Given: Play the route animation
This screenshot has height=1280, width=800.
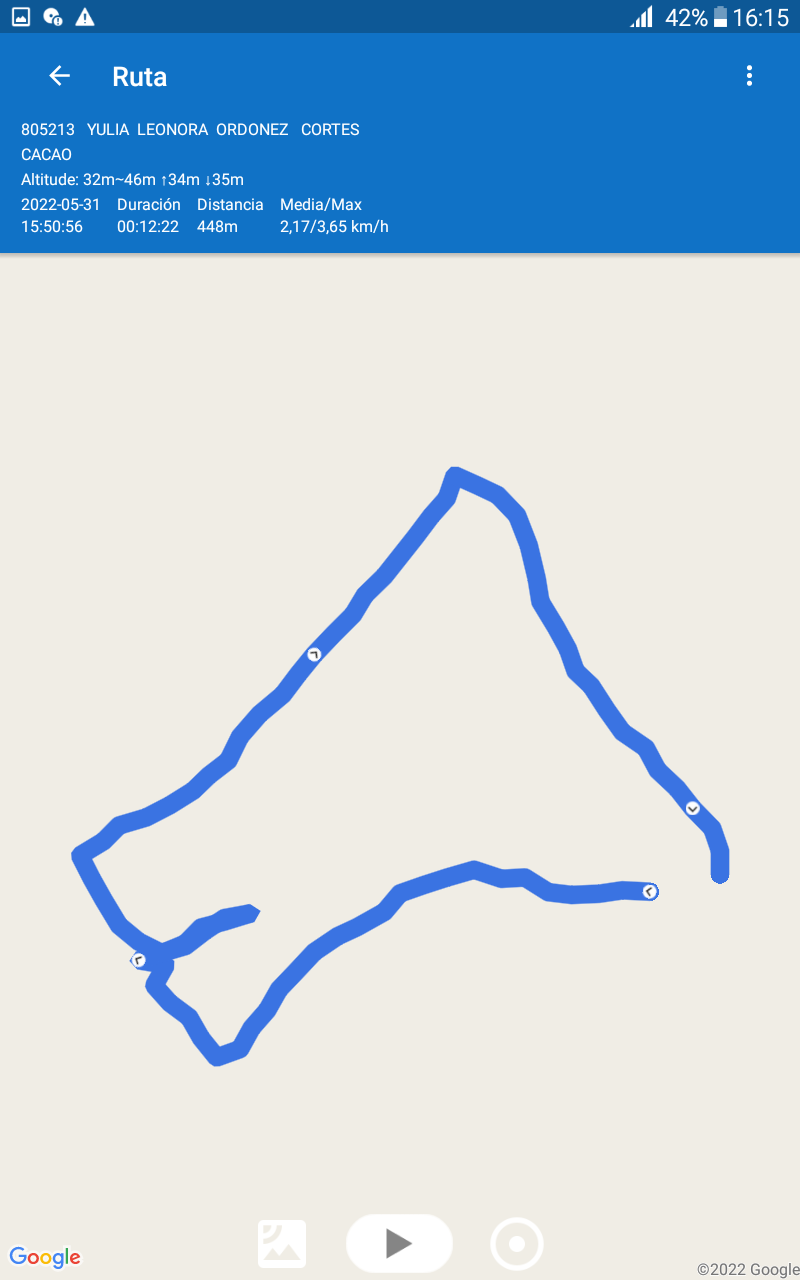Looking at the screenshot, I should (399, 1243).
